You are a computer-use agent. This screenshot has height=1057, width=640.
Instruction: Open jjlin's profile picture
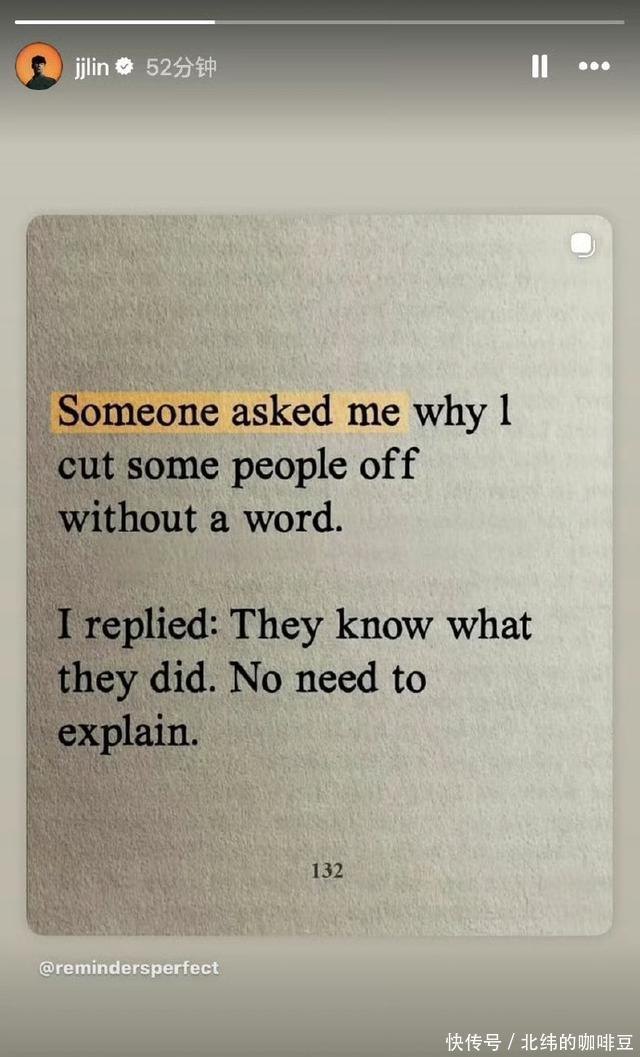(39, 66)
